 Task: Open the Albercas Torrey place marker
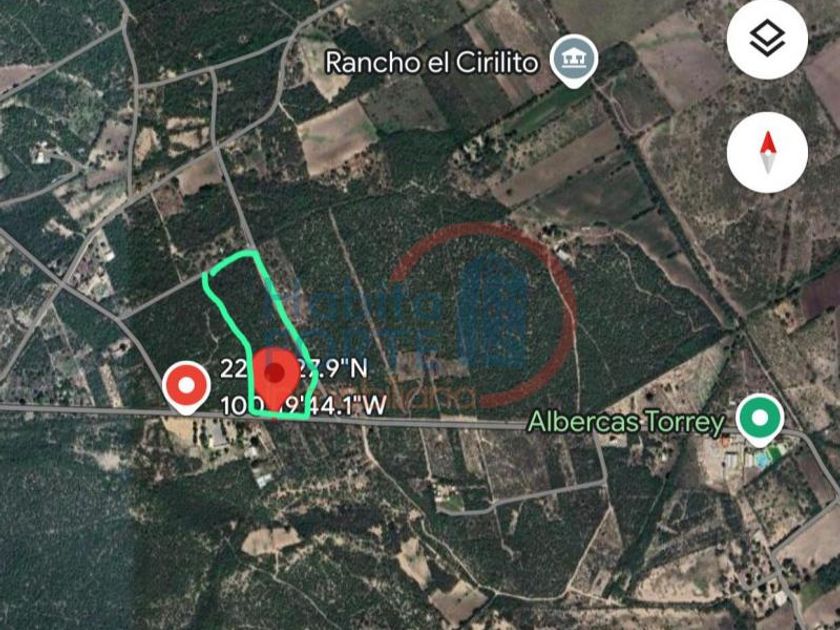[759, 418]
